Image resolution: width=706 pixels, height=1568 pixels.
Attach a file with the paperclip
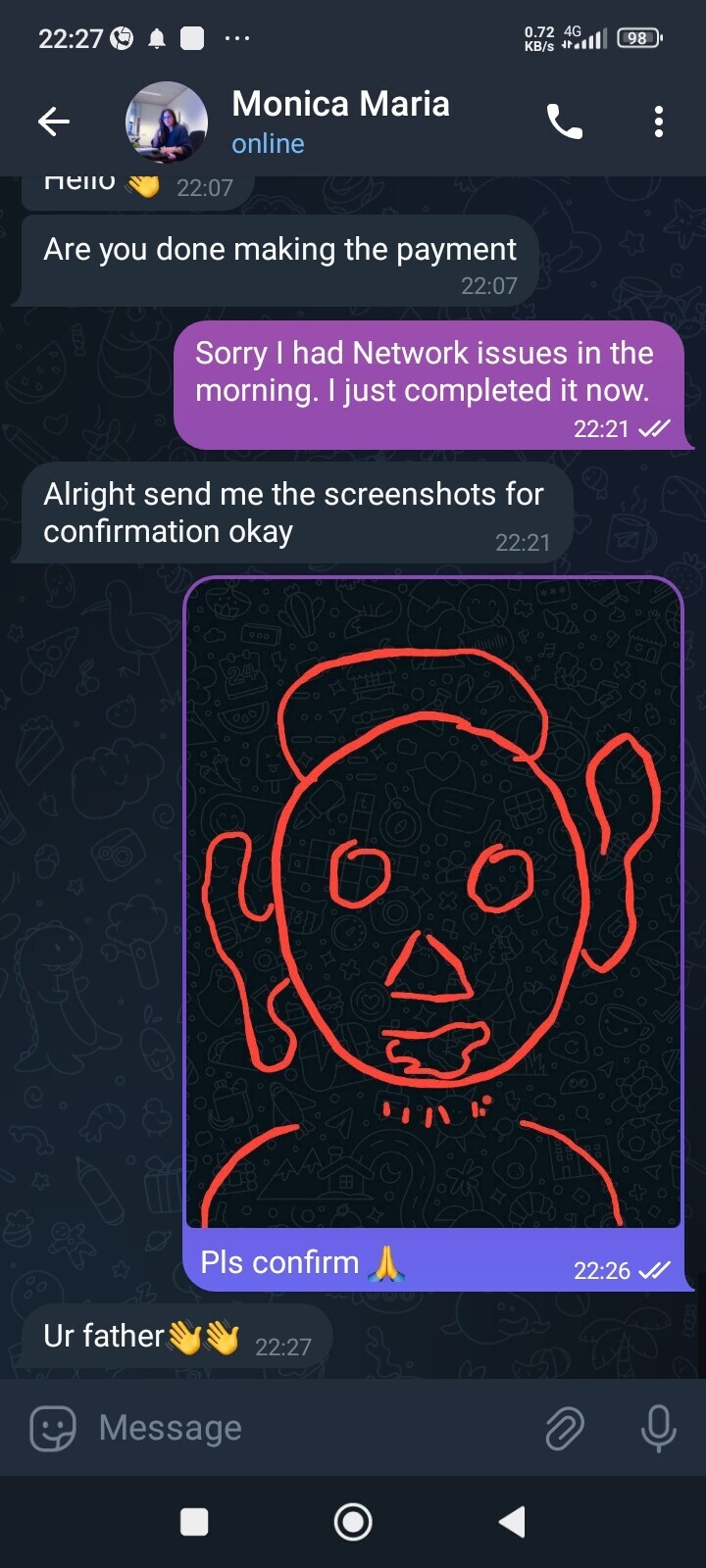click(x=565, y=1428)
